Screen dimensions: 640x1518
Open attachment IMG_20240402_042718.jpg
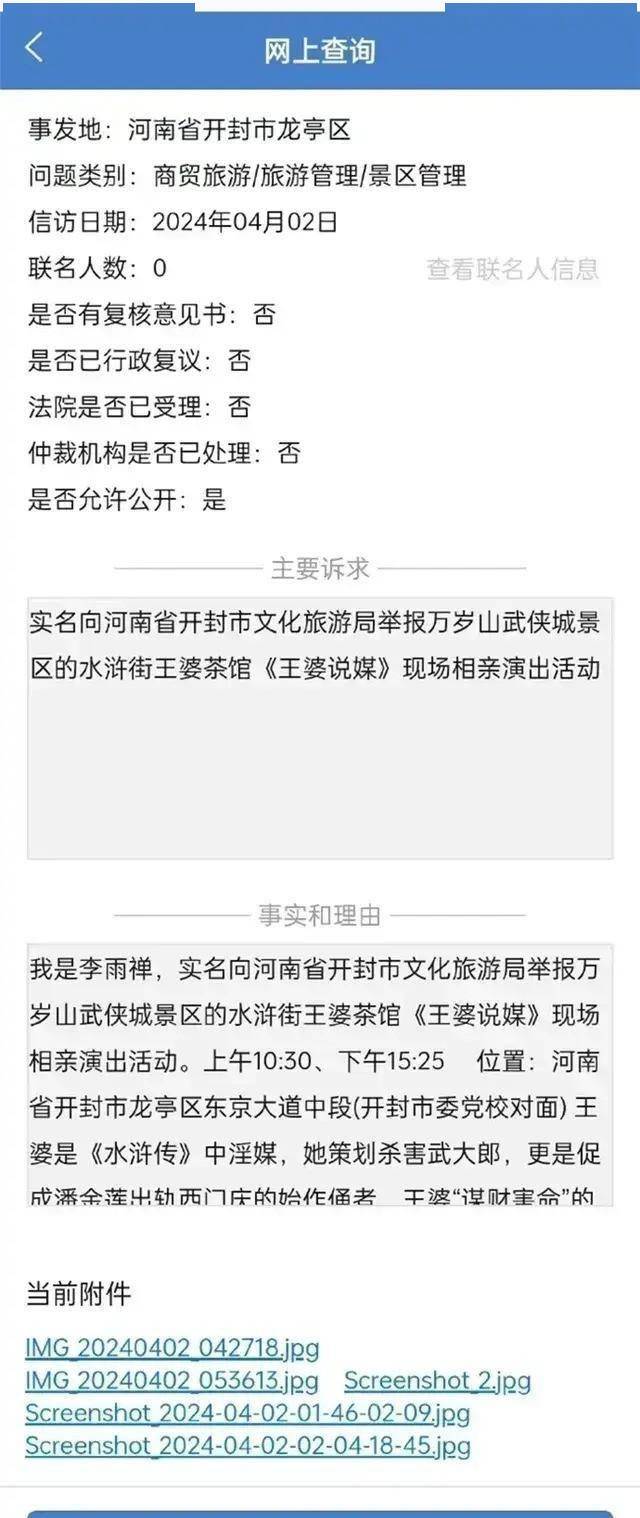coord(172,1348)
